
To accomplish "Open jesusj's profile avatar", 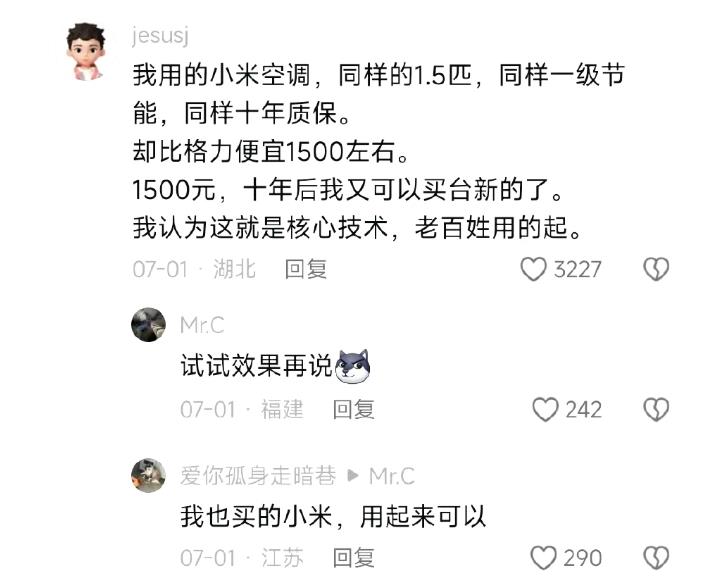I will [x=86, y=52].
